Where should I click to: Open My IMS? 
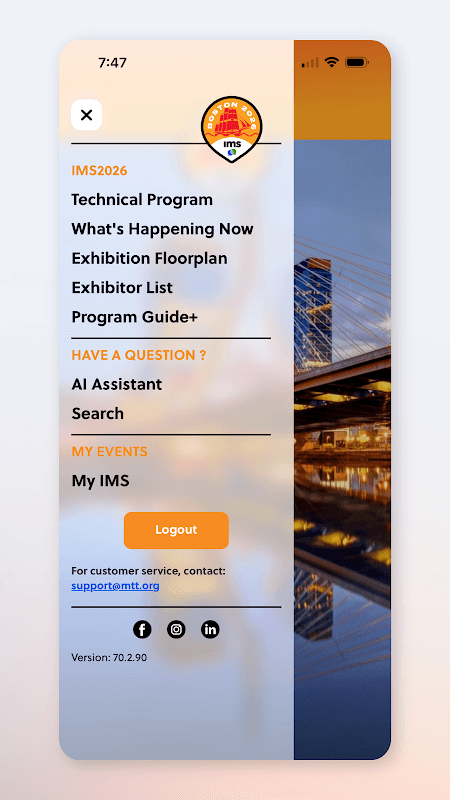coord(100,481)
